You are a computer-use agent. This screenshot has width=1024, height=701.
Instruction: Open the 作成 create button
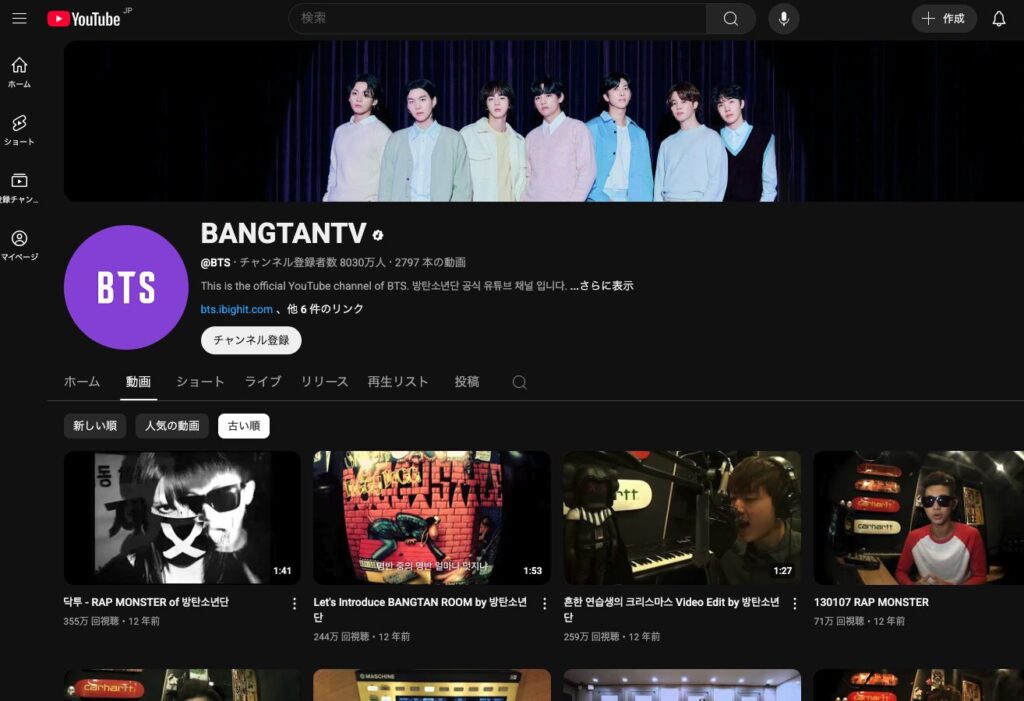pyautogui.click(x=943, y=19)
